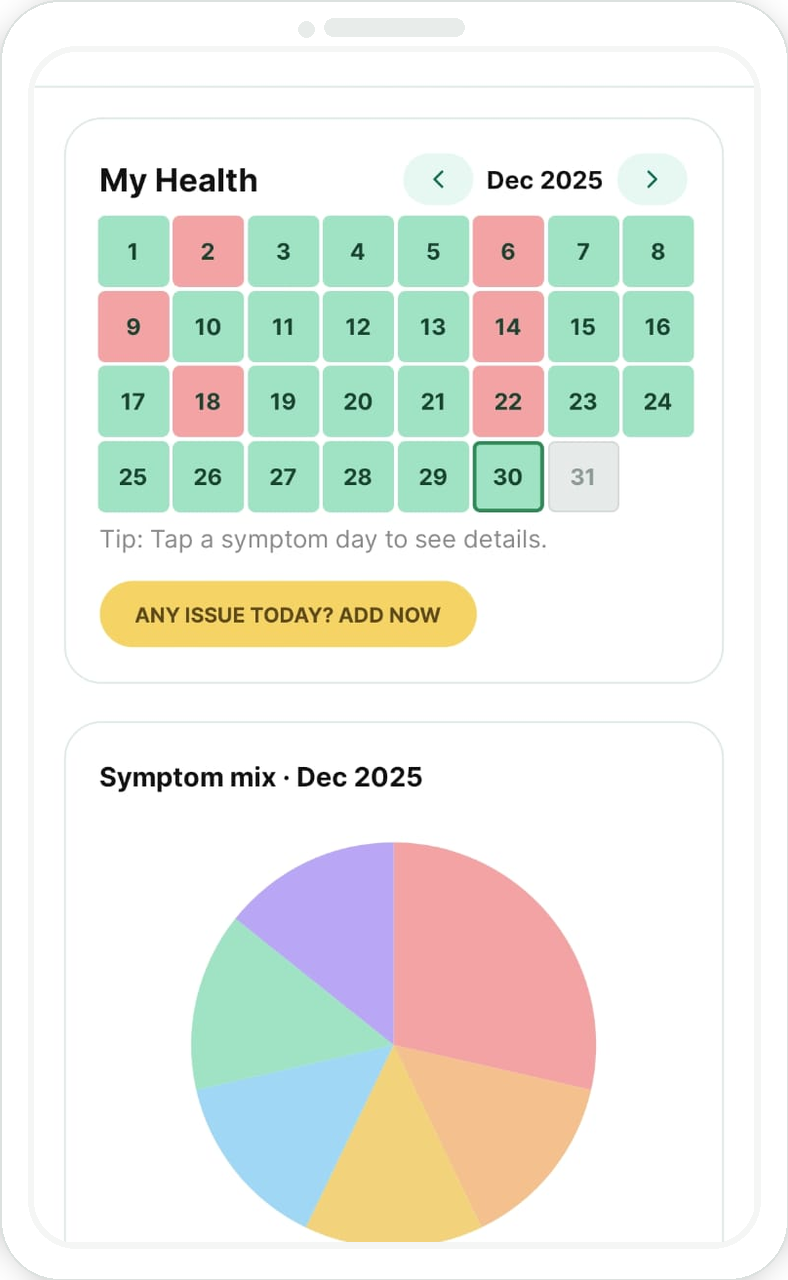Select symptom day 9 on the calendar

[x=133, y=326]
